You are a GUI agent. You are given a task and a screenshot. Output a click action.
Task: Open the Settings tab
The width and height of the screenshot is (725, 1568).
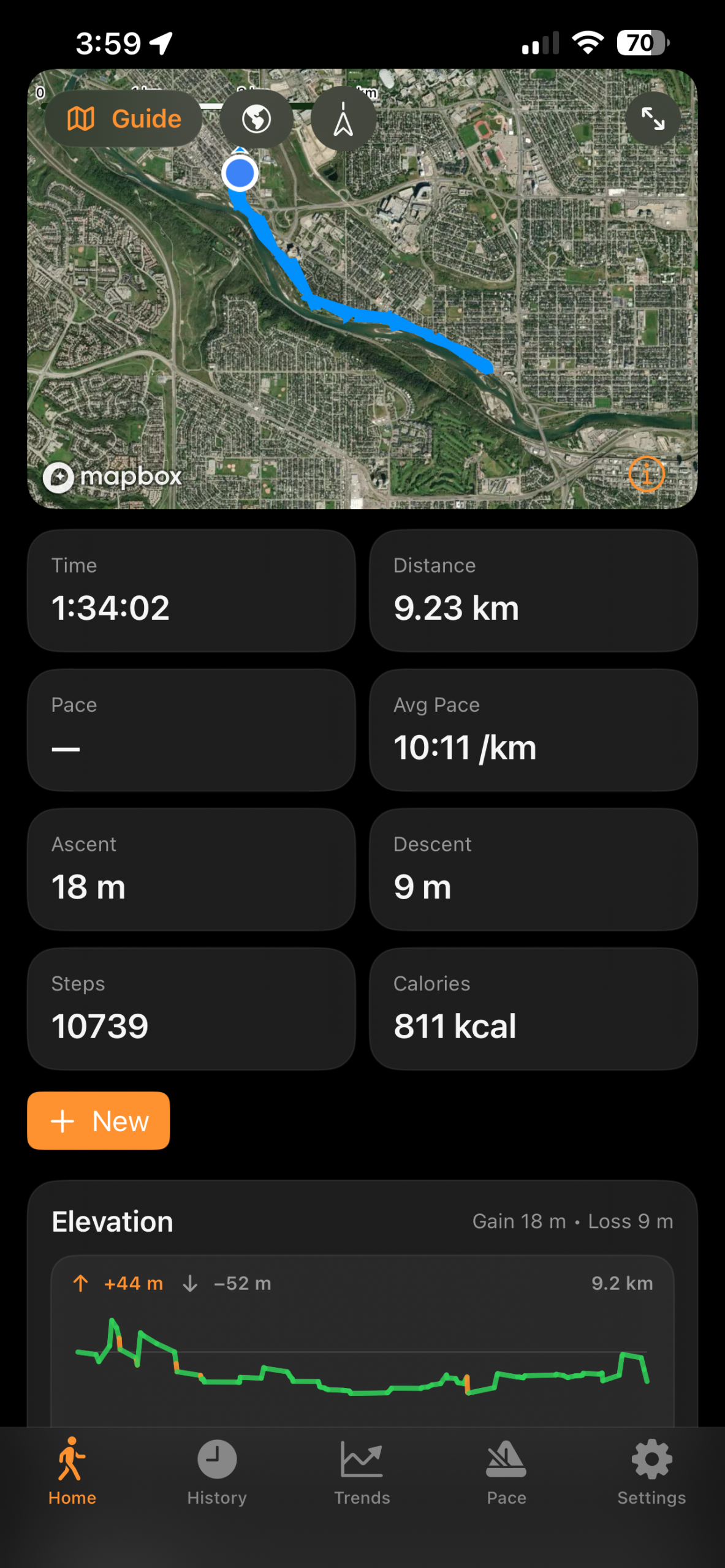point(651,1471)
